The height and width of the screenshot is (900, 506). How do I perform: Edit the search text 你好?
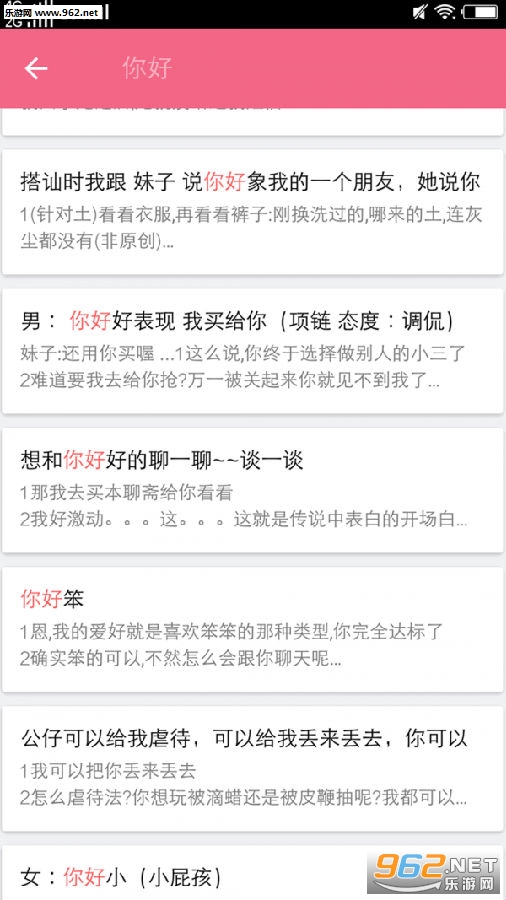point(147,68)
